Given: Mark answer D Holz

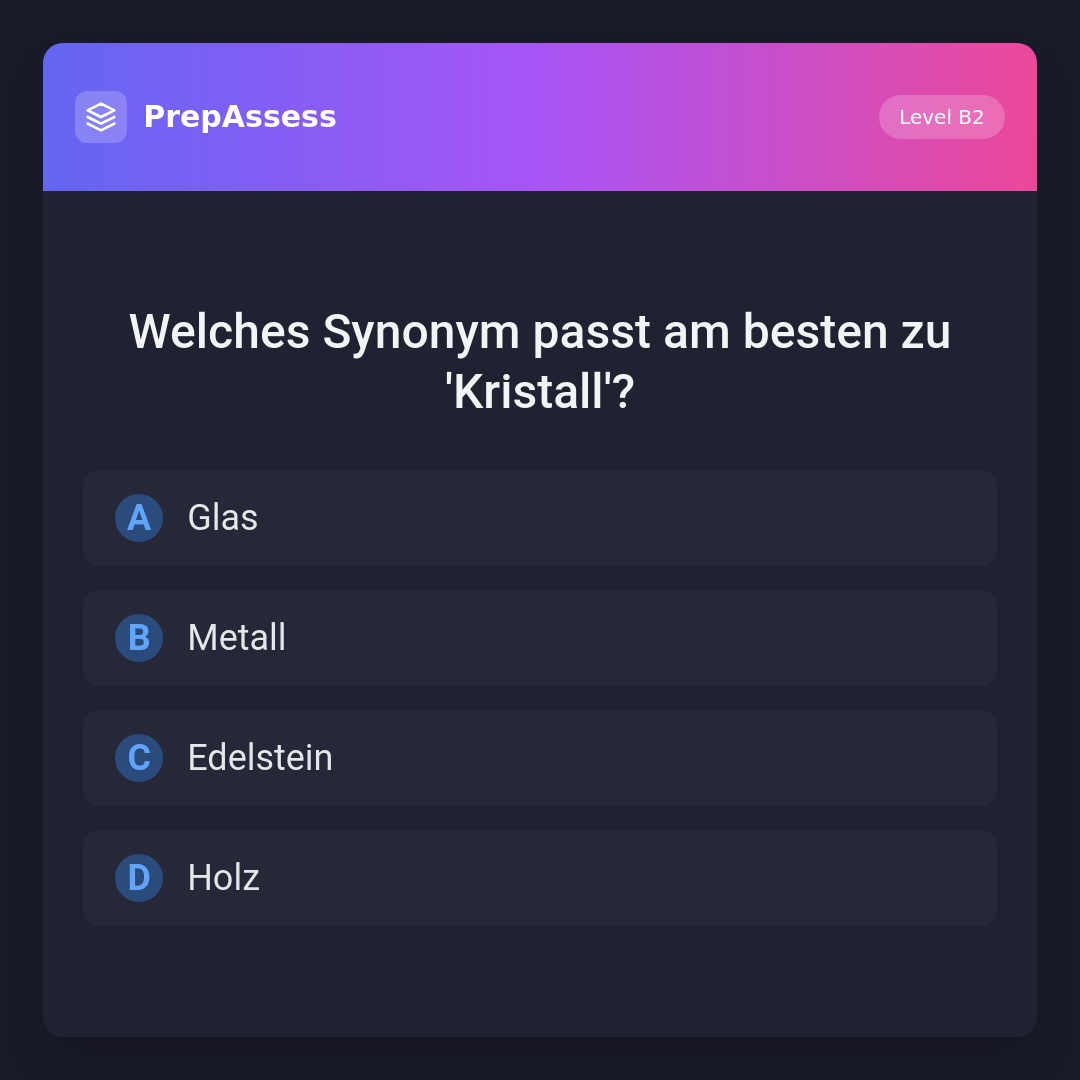Looking at the screenshot, I should (x=540, y=878).
